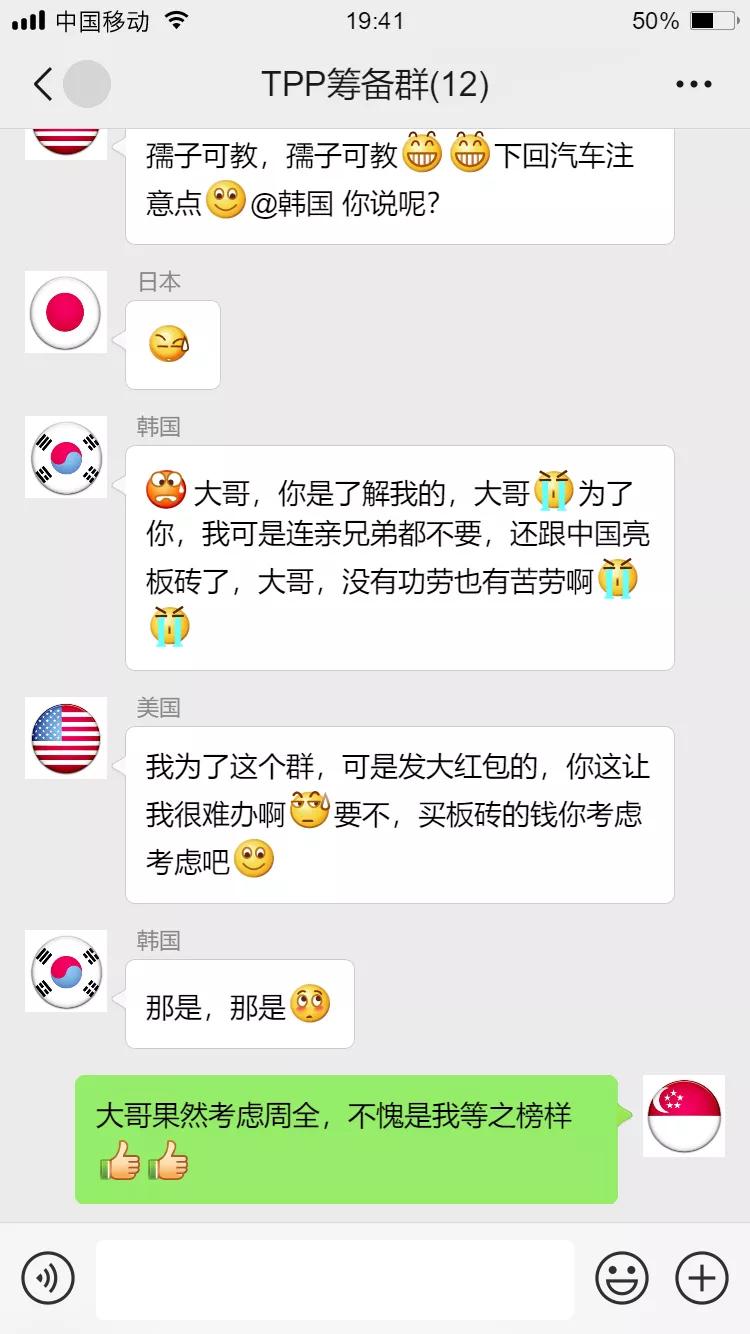750x1334 pixels.
Task: Tap the 那是，那是 message bubble
Action: point(239,1005)
